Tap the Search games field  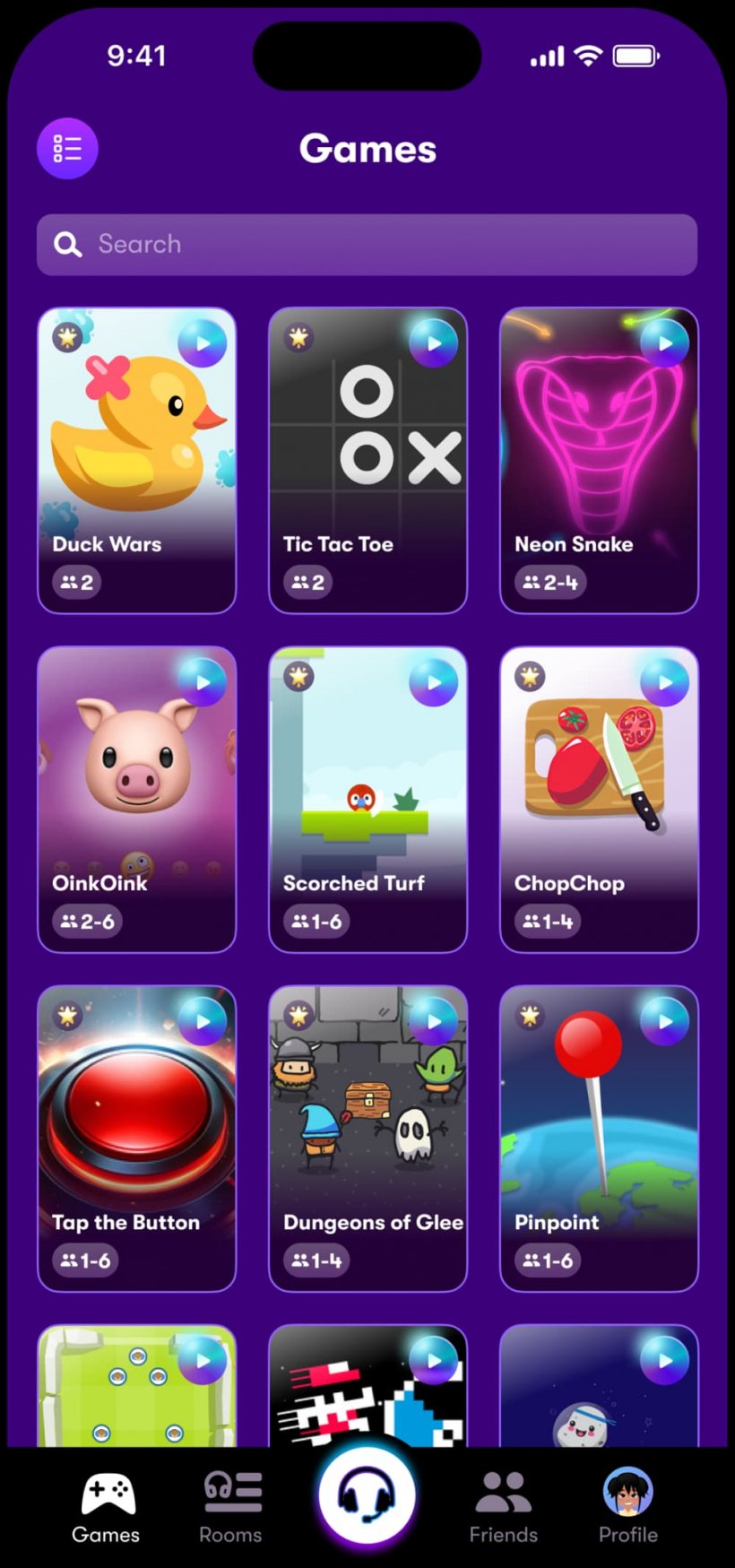[367, 244]
